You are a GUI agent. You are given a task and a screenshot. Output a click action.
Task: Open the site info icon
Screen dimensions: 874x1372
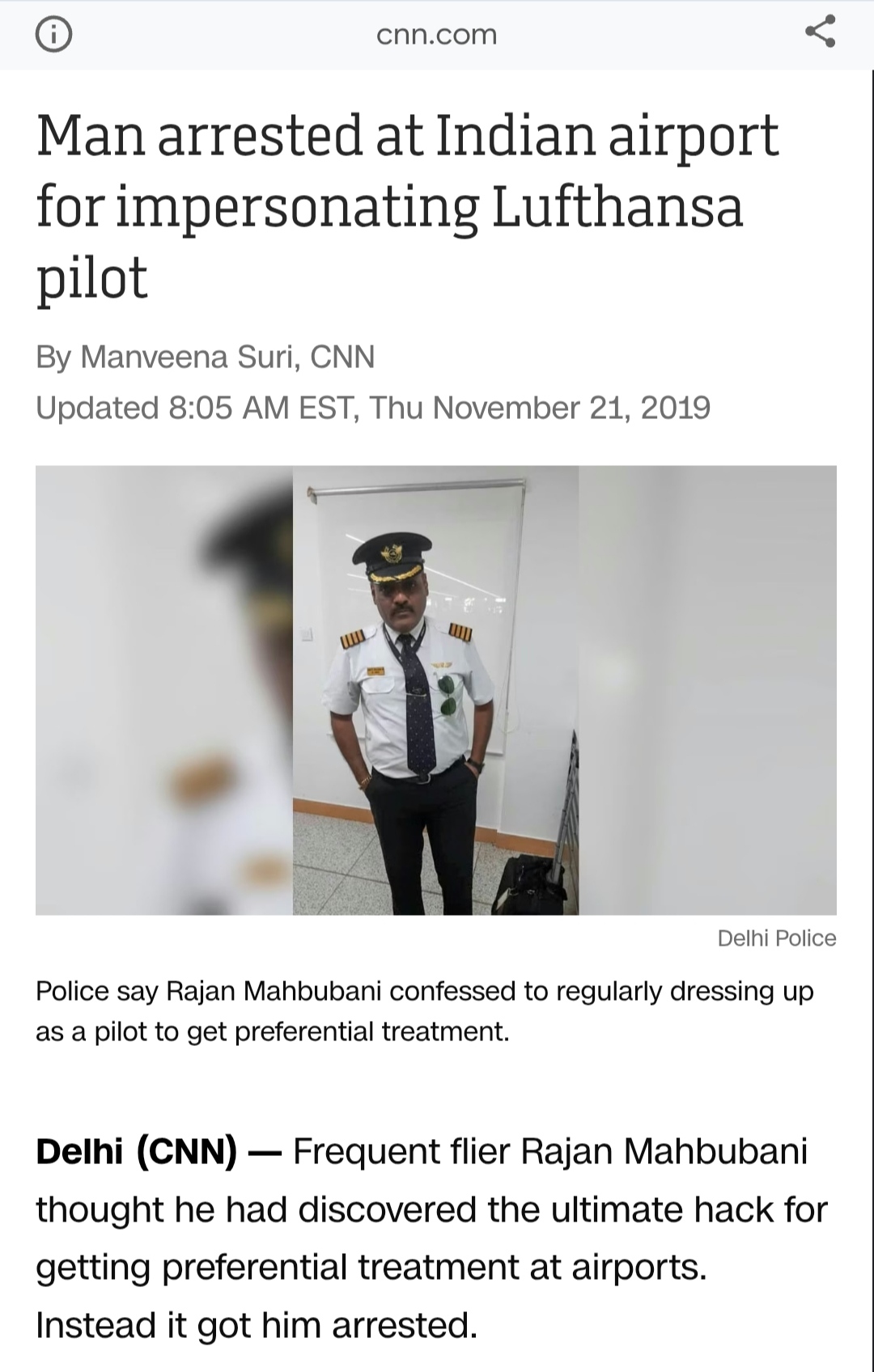point(54,35)
